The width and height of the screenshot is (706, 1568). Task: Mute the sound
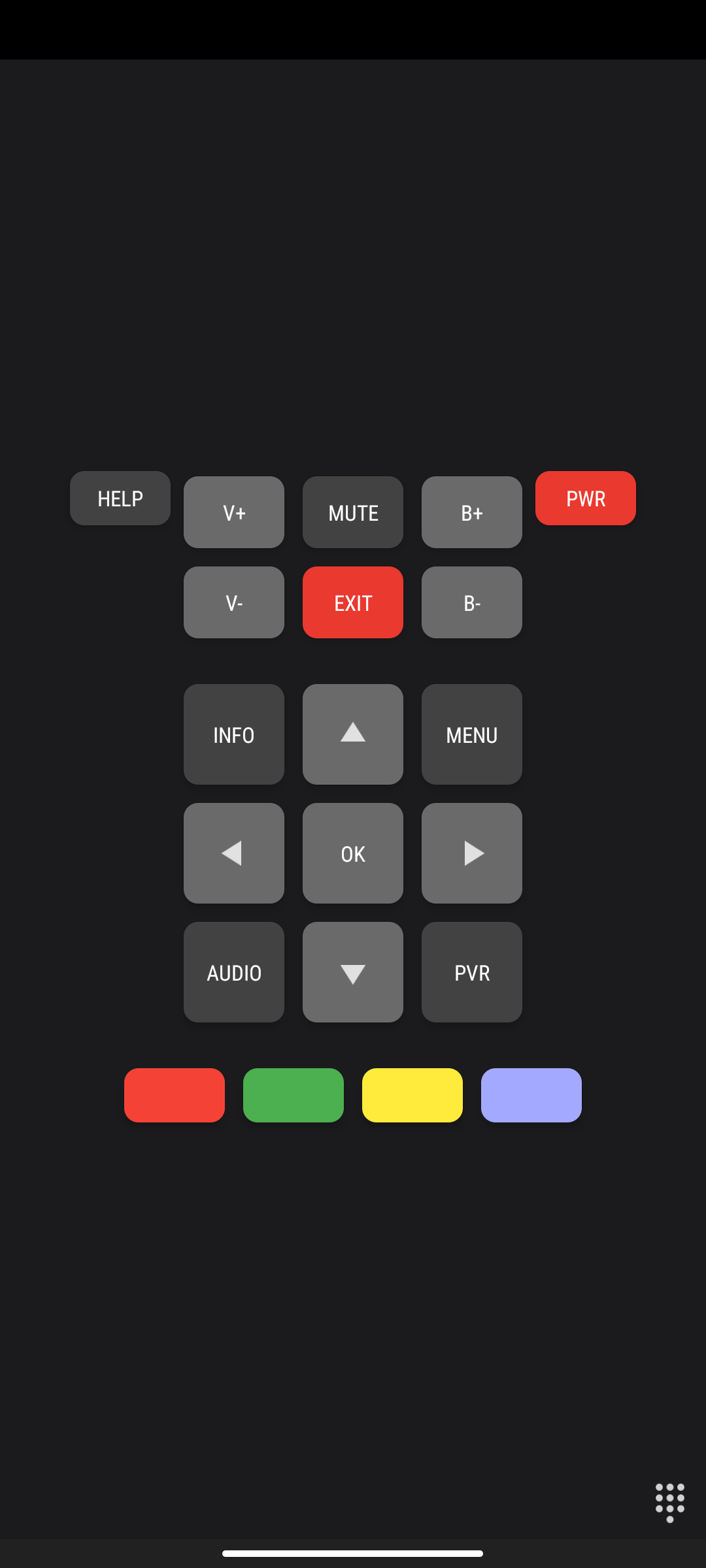353,512
